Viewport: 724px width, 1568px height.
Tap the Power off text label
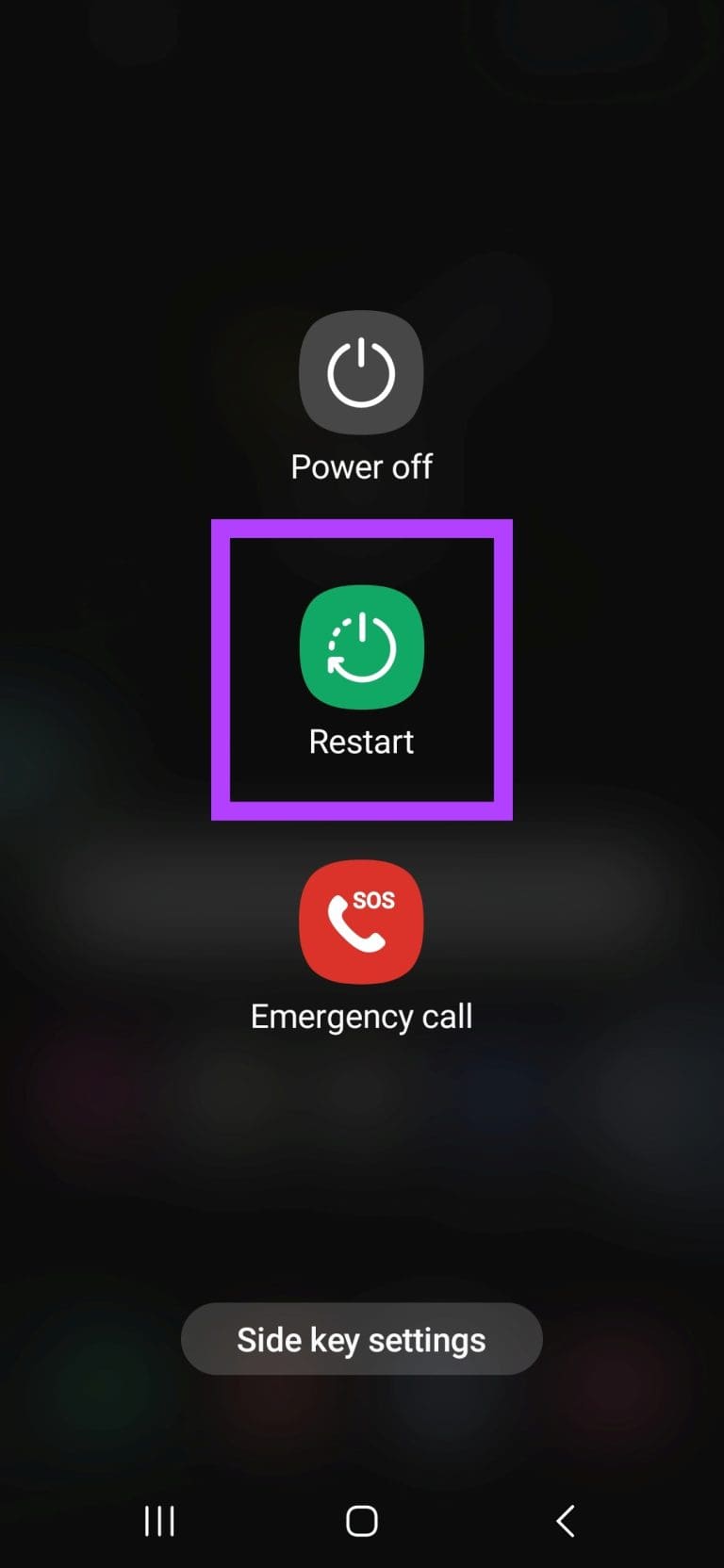(361, 466)
